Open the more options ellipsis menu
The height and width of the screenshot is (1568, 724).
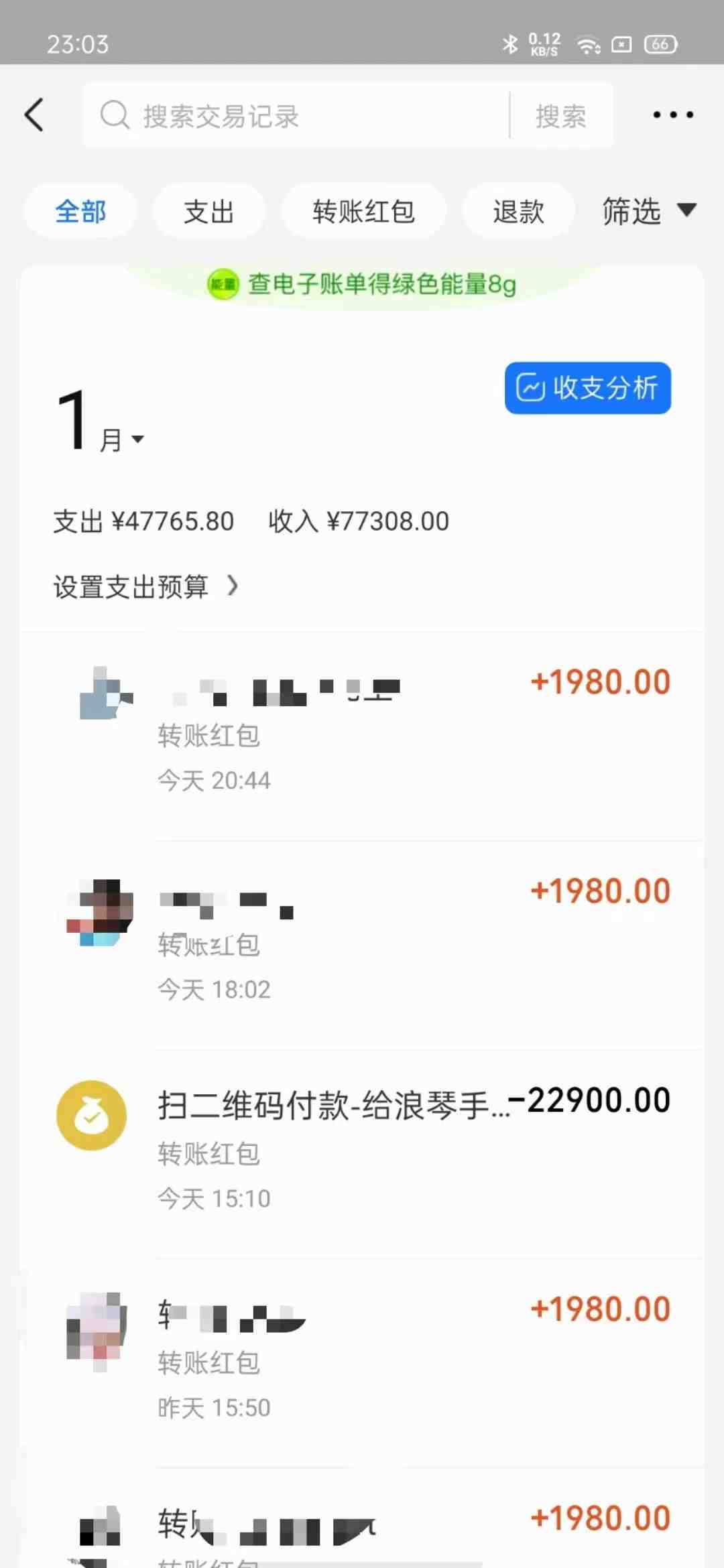coord(673,115)
